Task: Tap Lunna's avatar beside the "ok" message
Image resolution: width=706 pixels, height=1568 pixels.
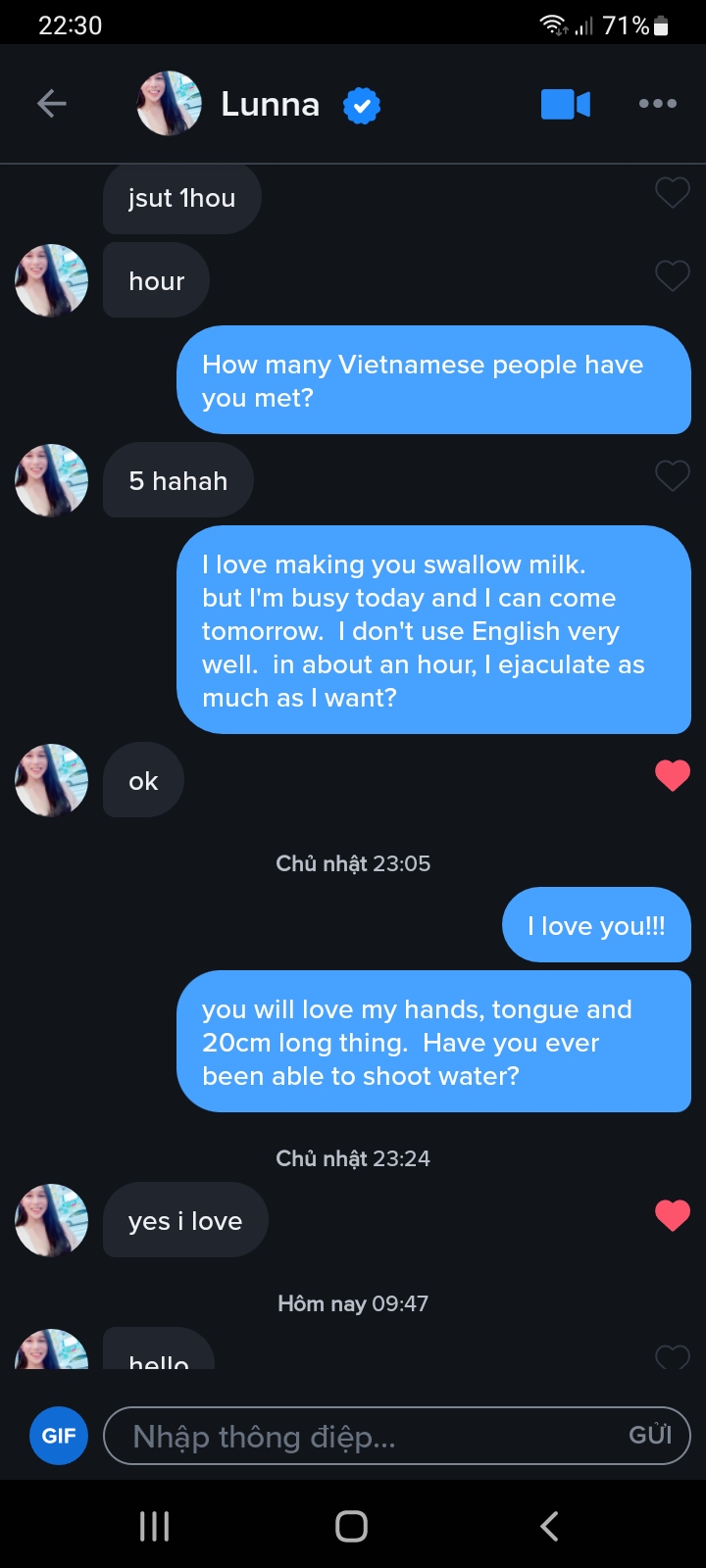Action: click(51, 781)
